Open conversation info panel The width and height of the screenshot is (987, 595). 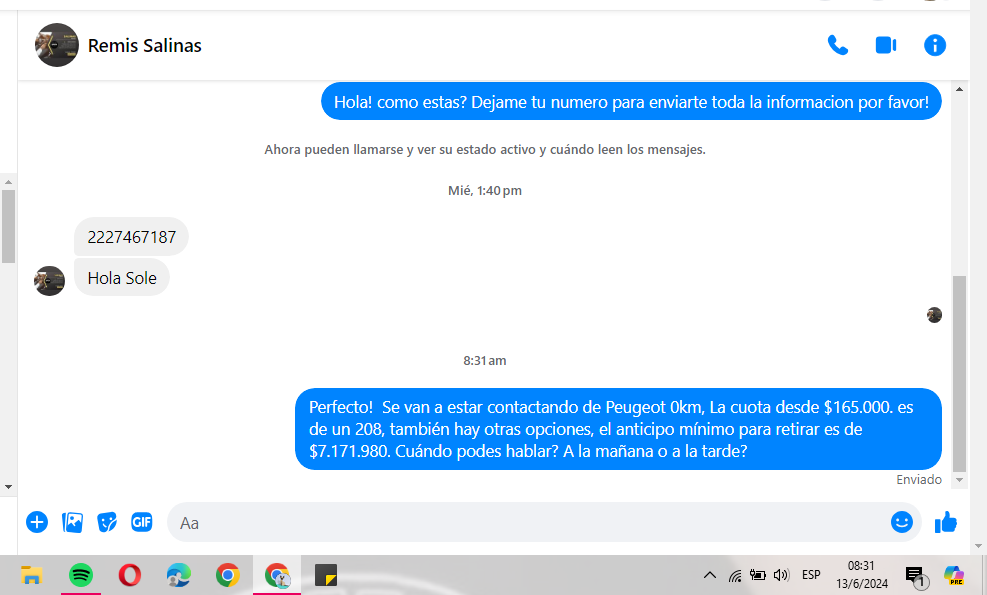(935, 45)
